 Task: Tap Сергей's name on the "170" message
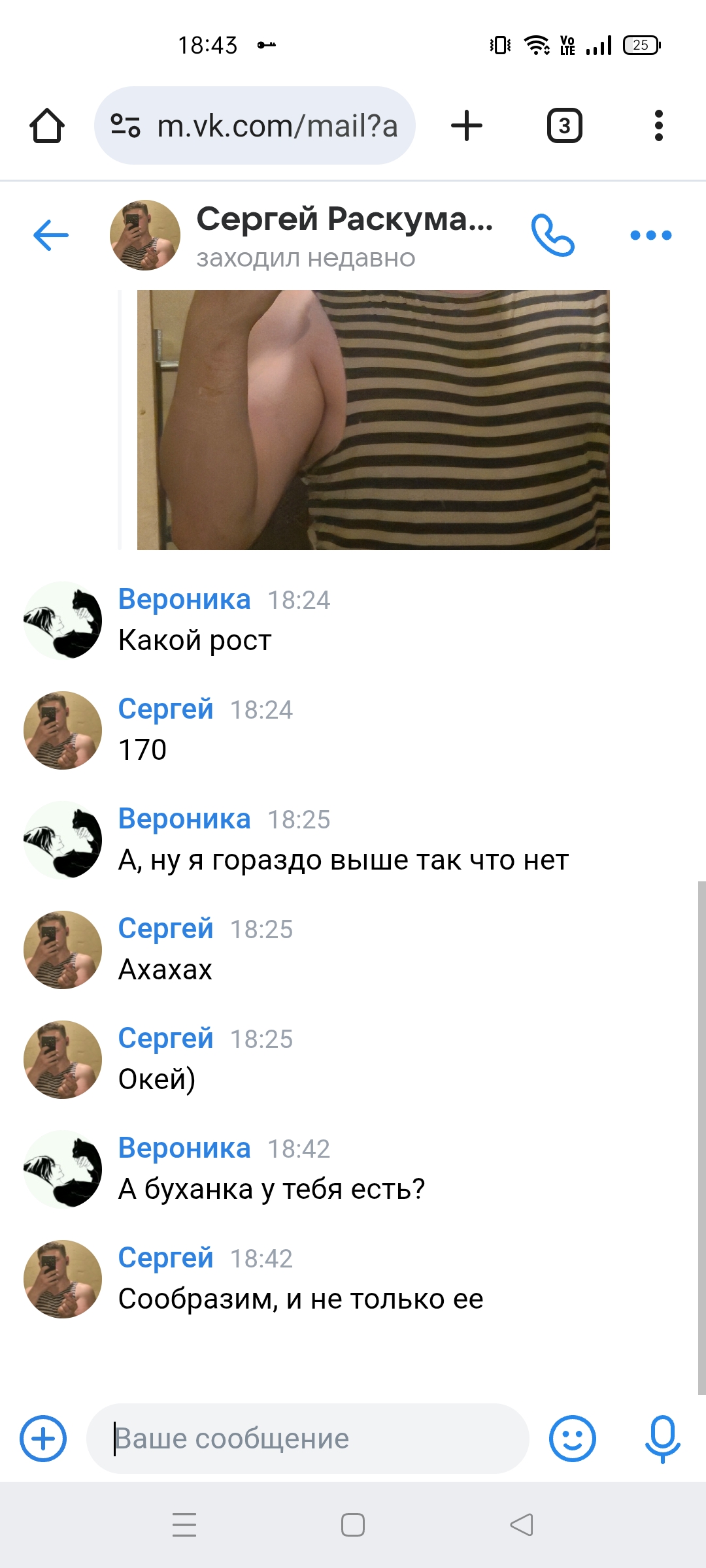(x=165, y=709)
